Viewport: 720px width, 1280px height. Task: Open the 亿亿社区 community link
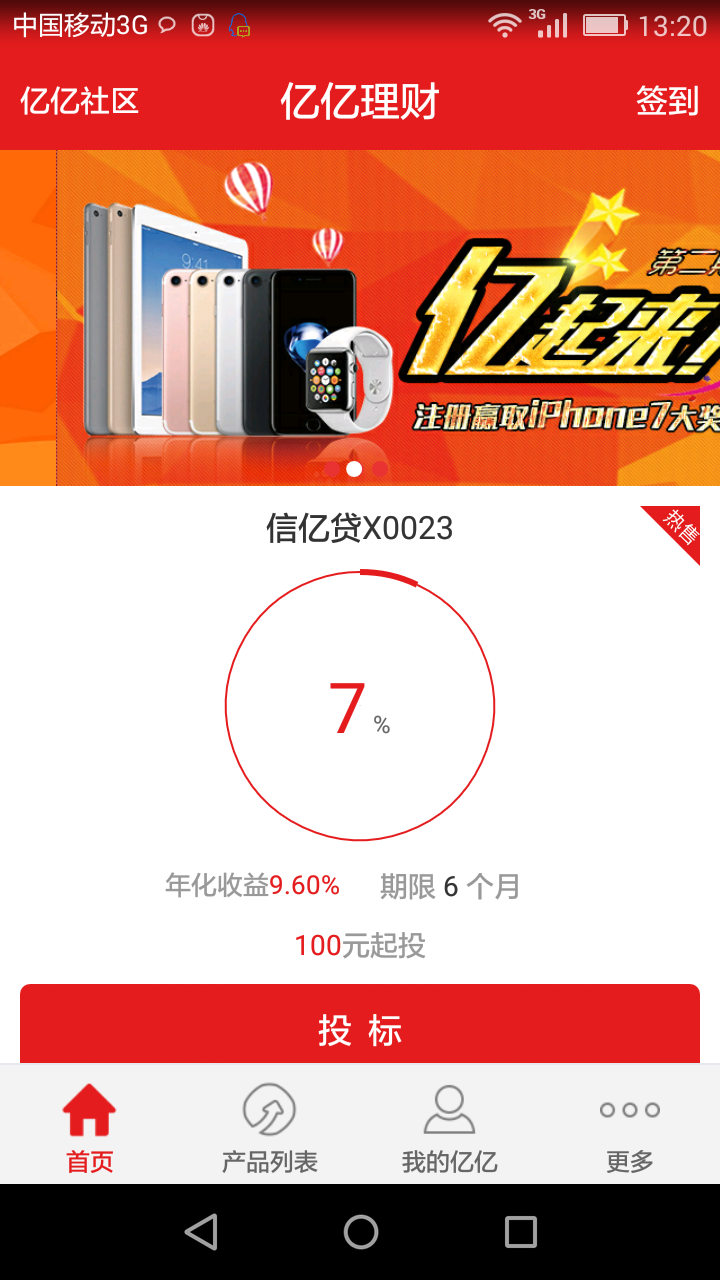80,101
